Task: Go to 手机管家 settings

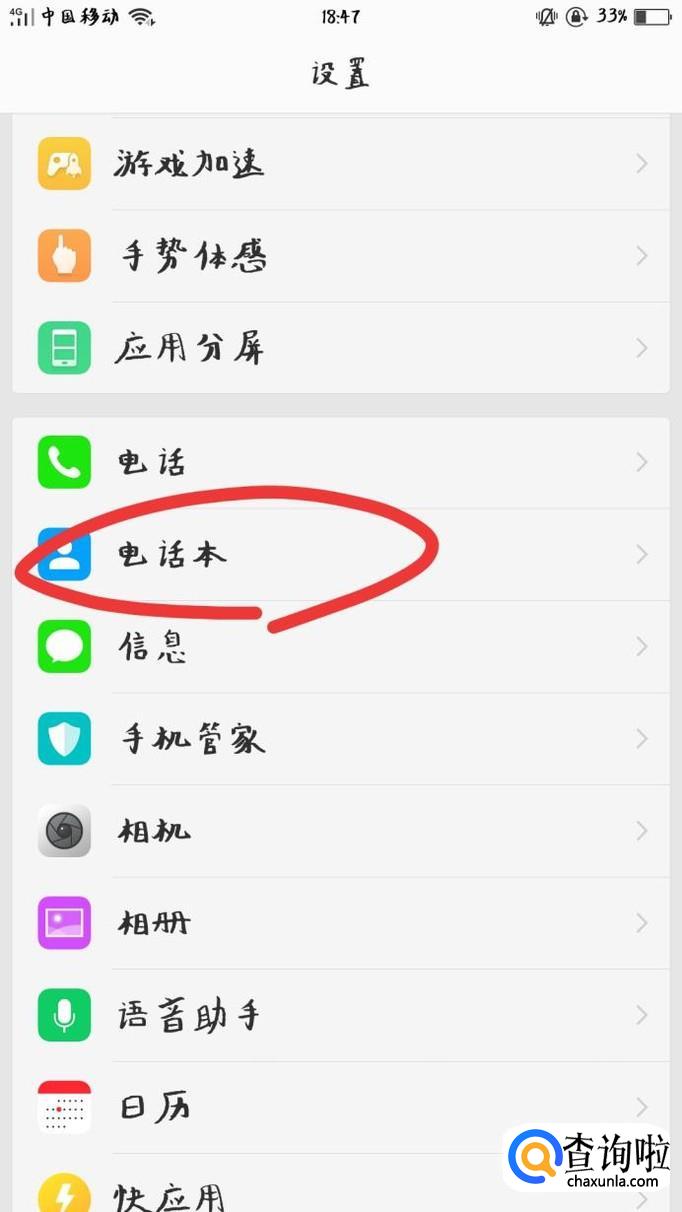Action: [340, 739]
